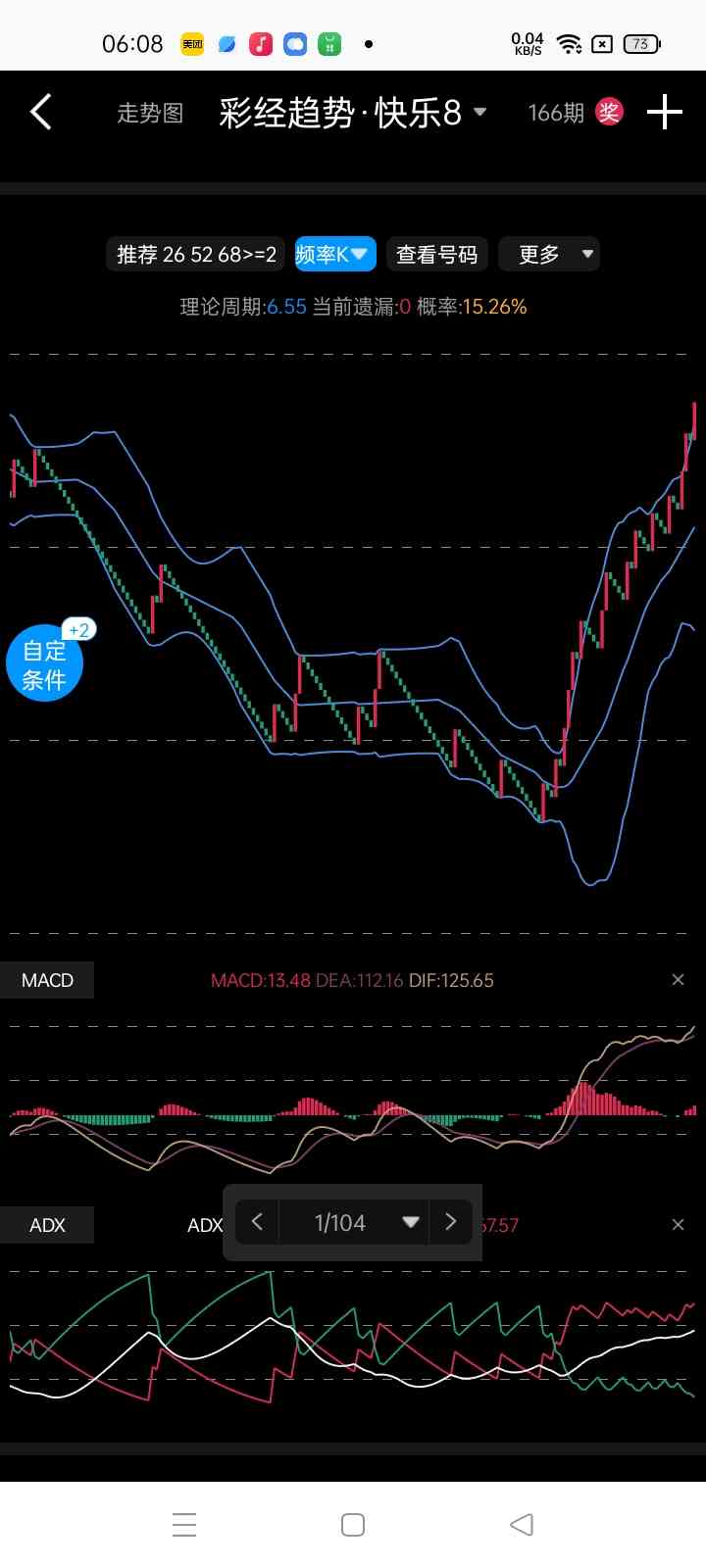Tap the plus icon in the header

[664, 113]
